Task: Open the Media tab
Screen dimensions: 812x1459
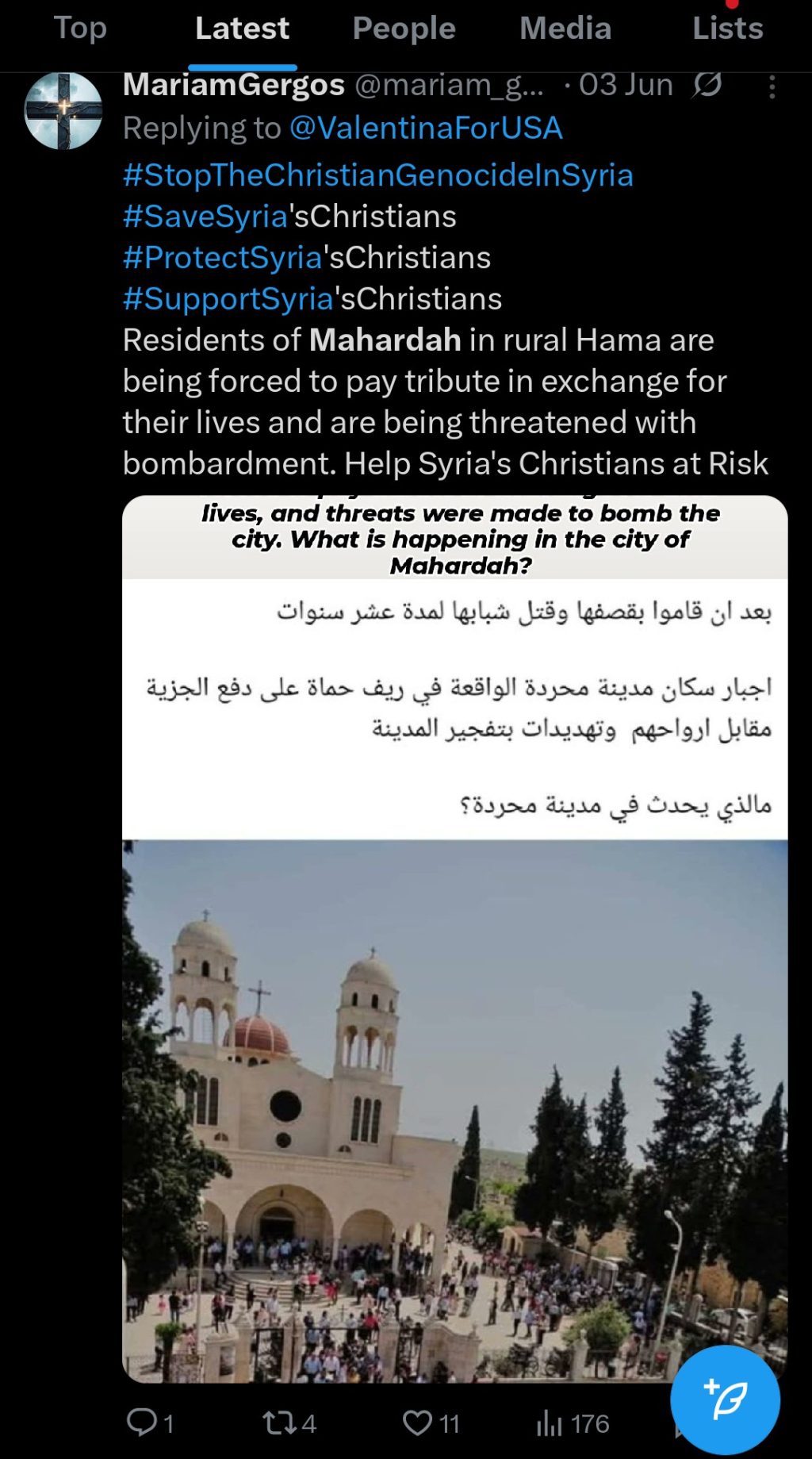Action: 565,29
